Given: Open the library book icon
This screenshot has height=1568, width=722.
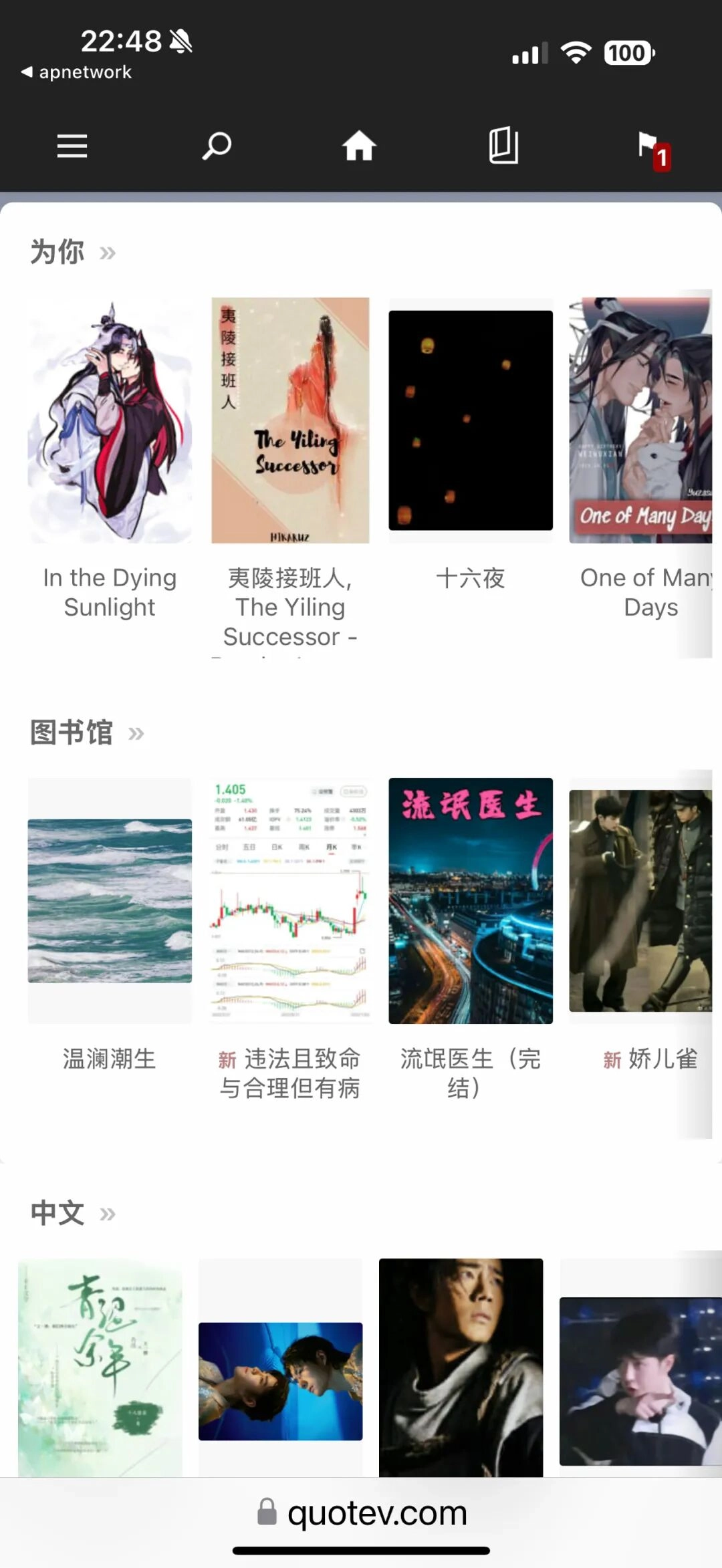Looking at the screenshot, I should [503, 146].
